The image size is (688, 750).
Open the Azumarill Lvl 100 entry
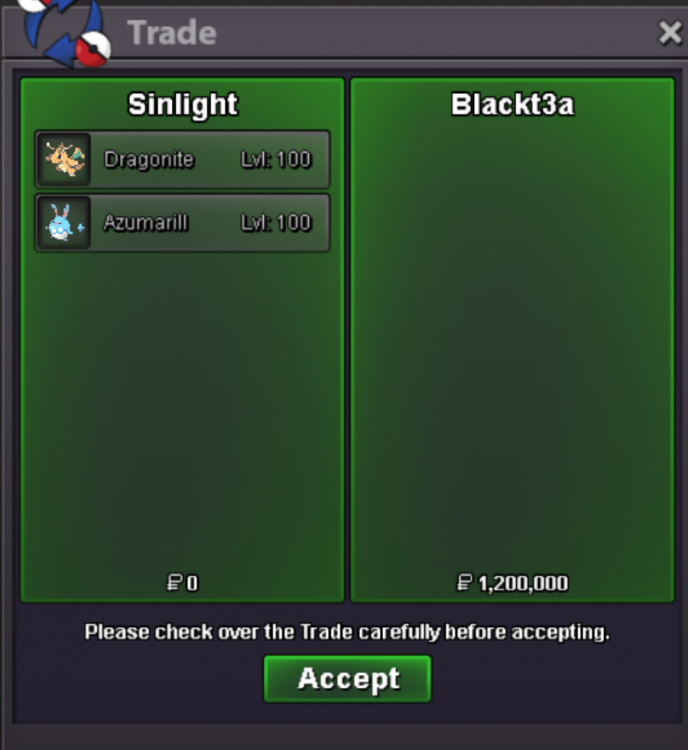point(183,223)
